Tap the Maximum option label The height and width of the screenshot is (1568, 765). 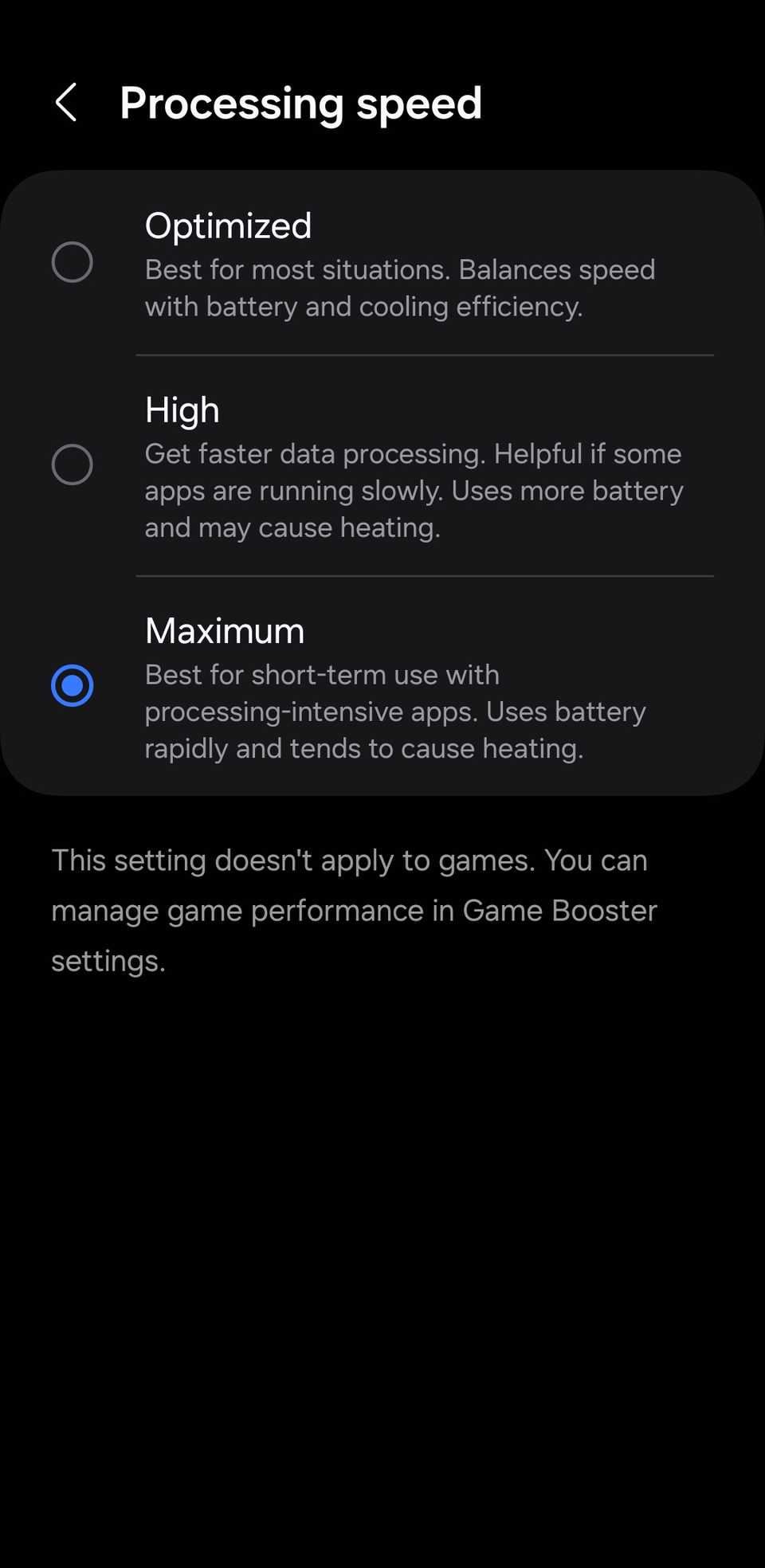click(x=224, y=629)
